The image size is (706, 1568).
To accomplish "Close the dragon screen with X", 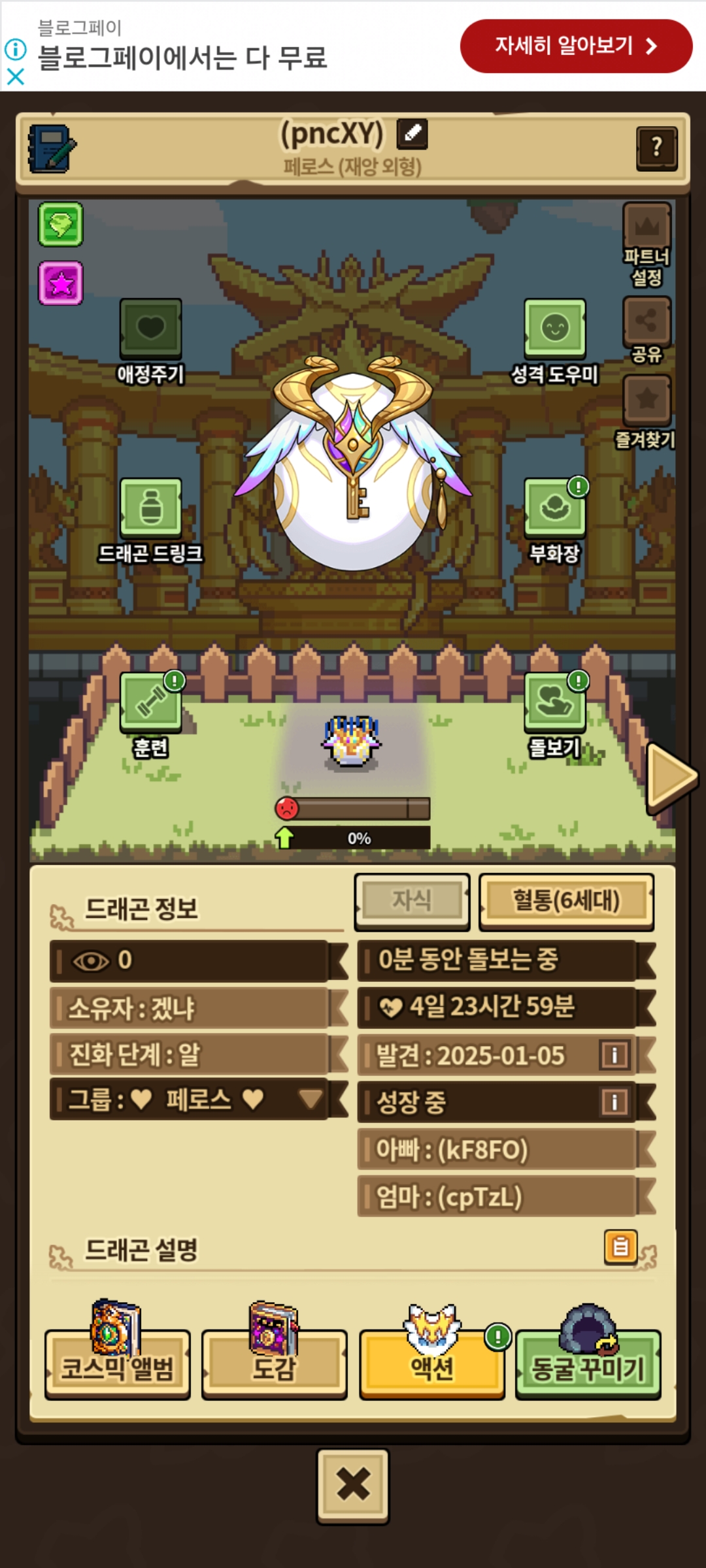I will pos(353,1486).
